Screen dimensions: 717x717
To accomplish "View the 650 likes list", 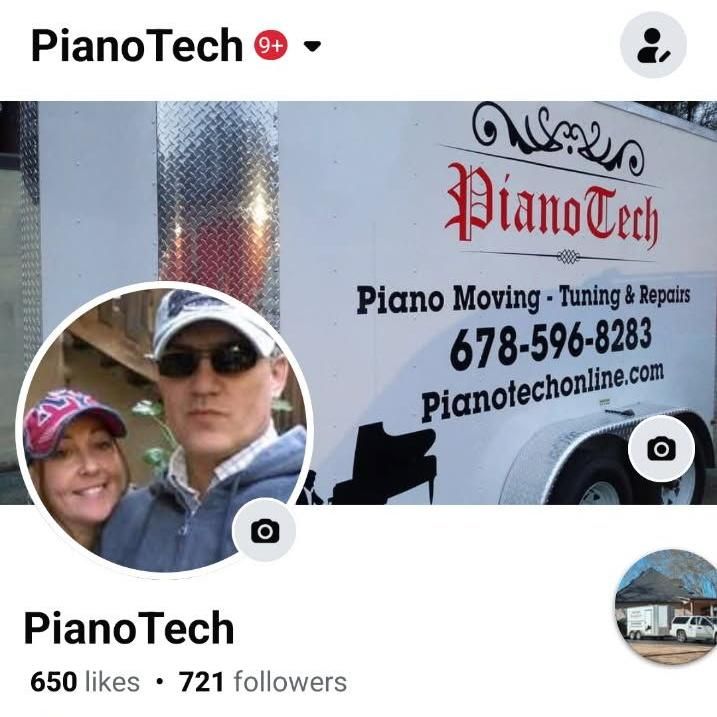I will coord(85,682).
